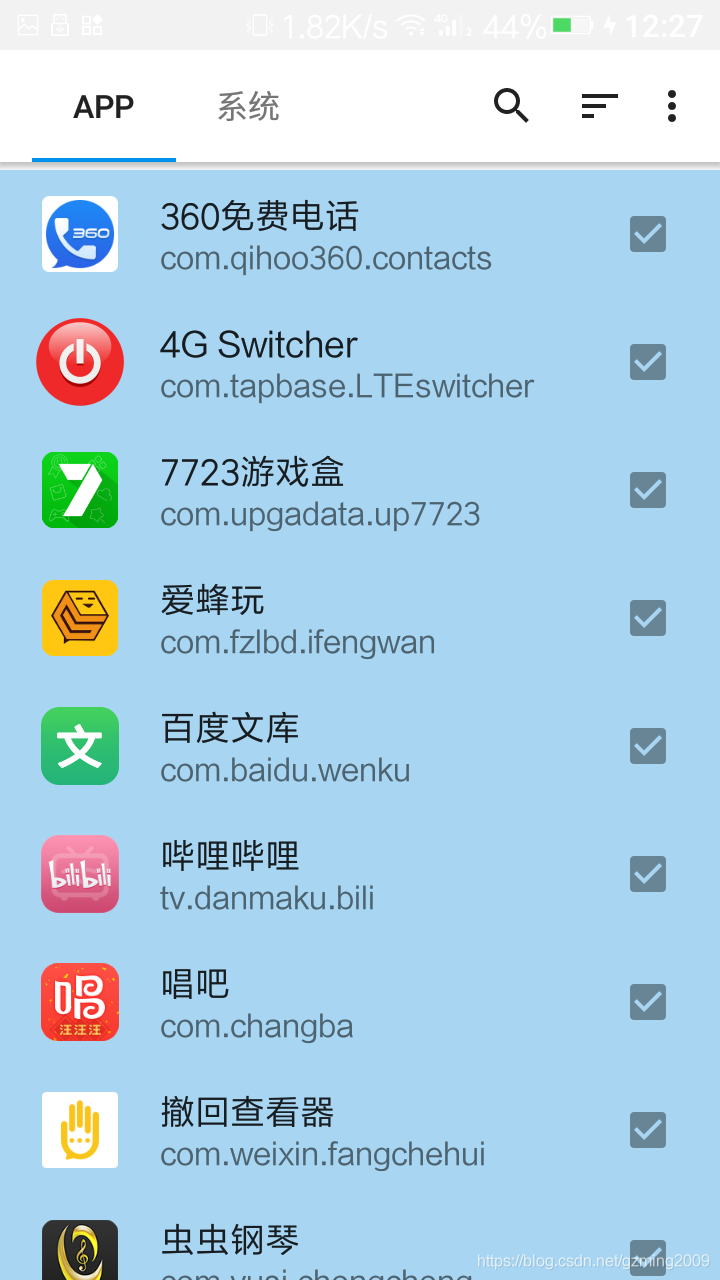This screenshot has width=720, height=1280.
Task: Open the 百度文库 app row
Action: (x=360, y=746)
